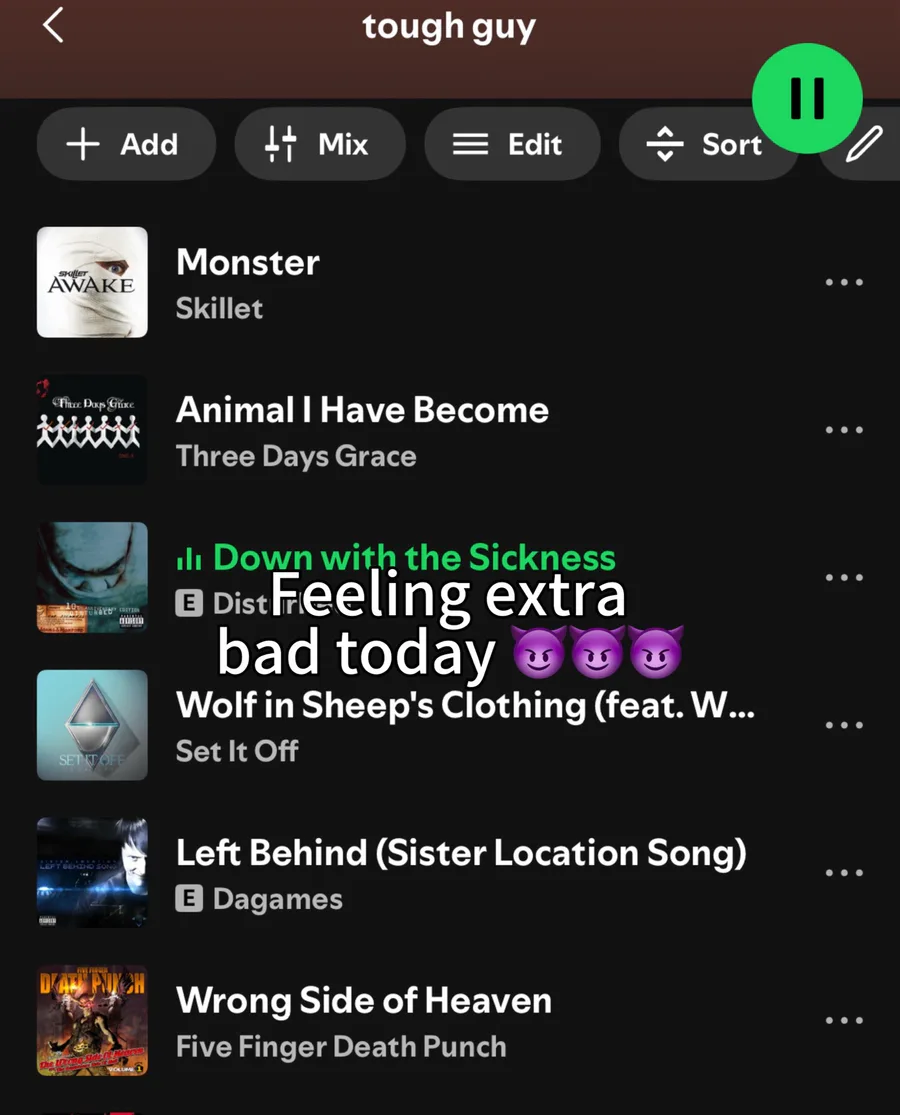The image size is (900, 1115).
Task: Open more options for Wrong Side of Heaven
Action: point(844,1020)
